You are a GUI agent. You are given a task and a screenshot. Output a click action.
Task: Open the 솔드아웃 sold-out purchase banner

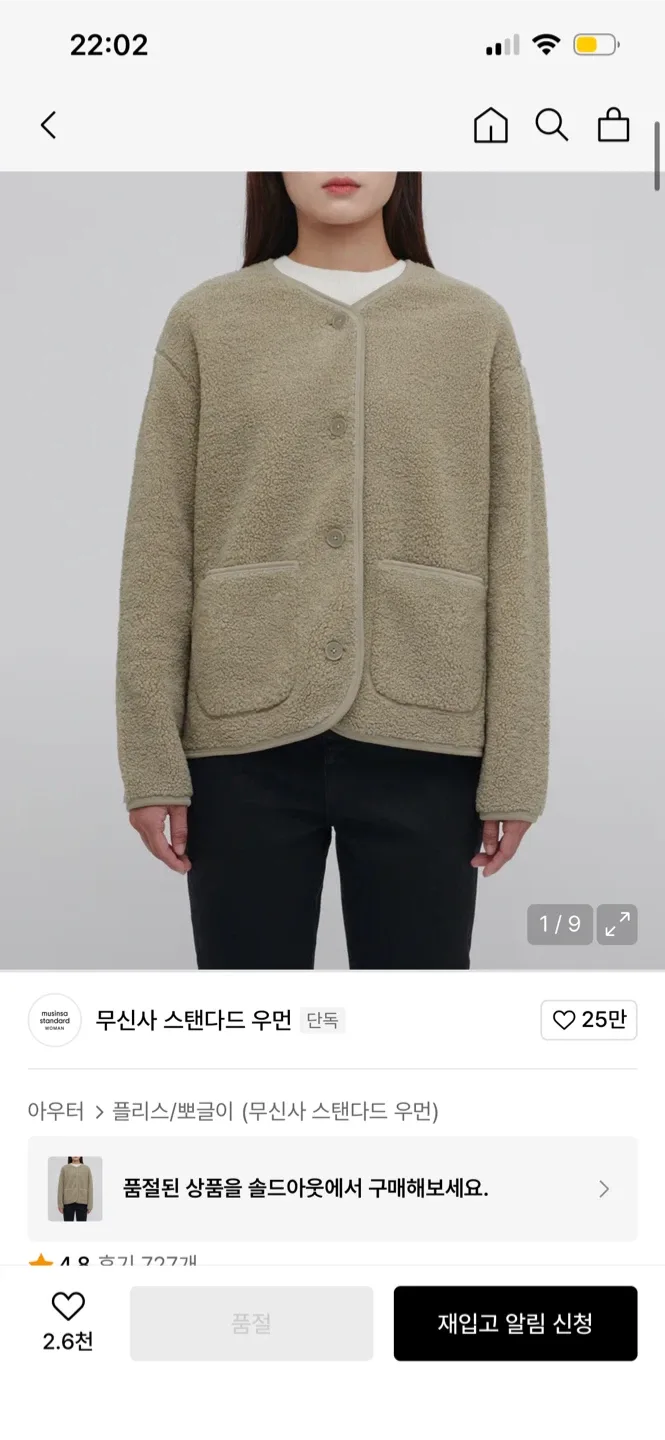point(332,1189)
